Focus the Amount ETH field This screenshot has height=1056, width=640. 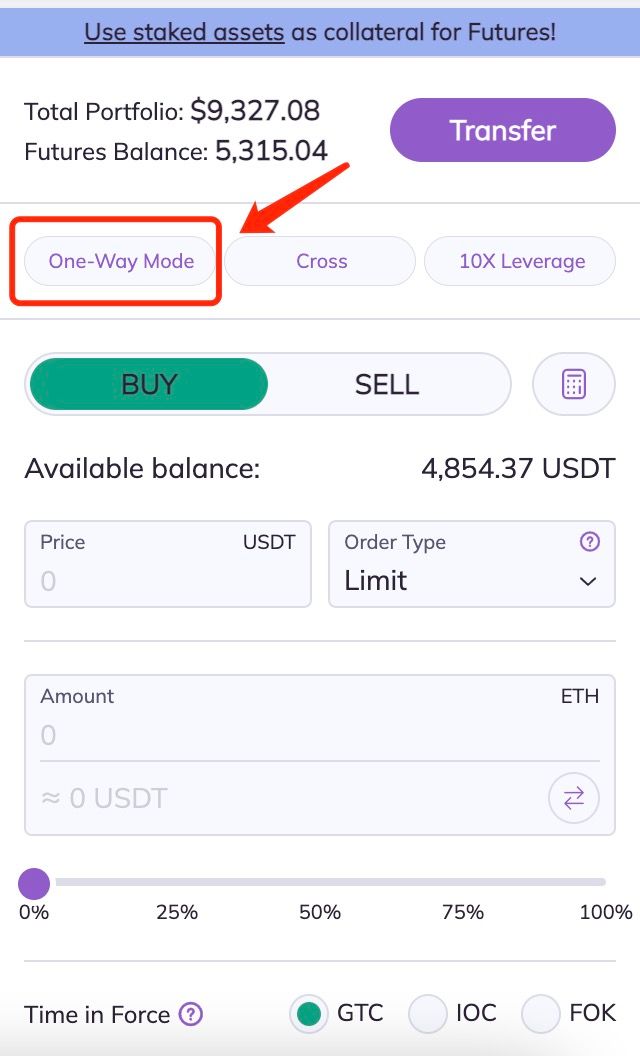point(320,719)
